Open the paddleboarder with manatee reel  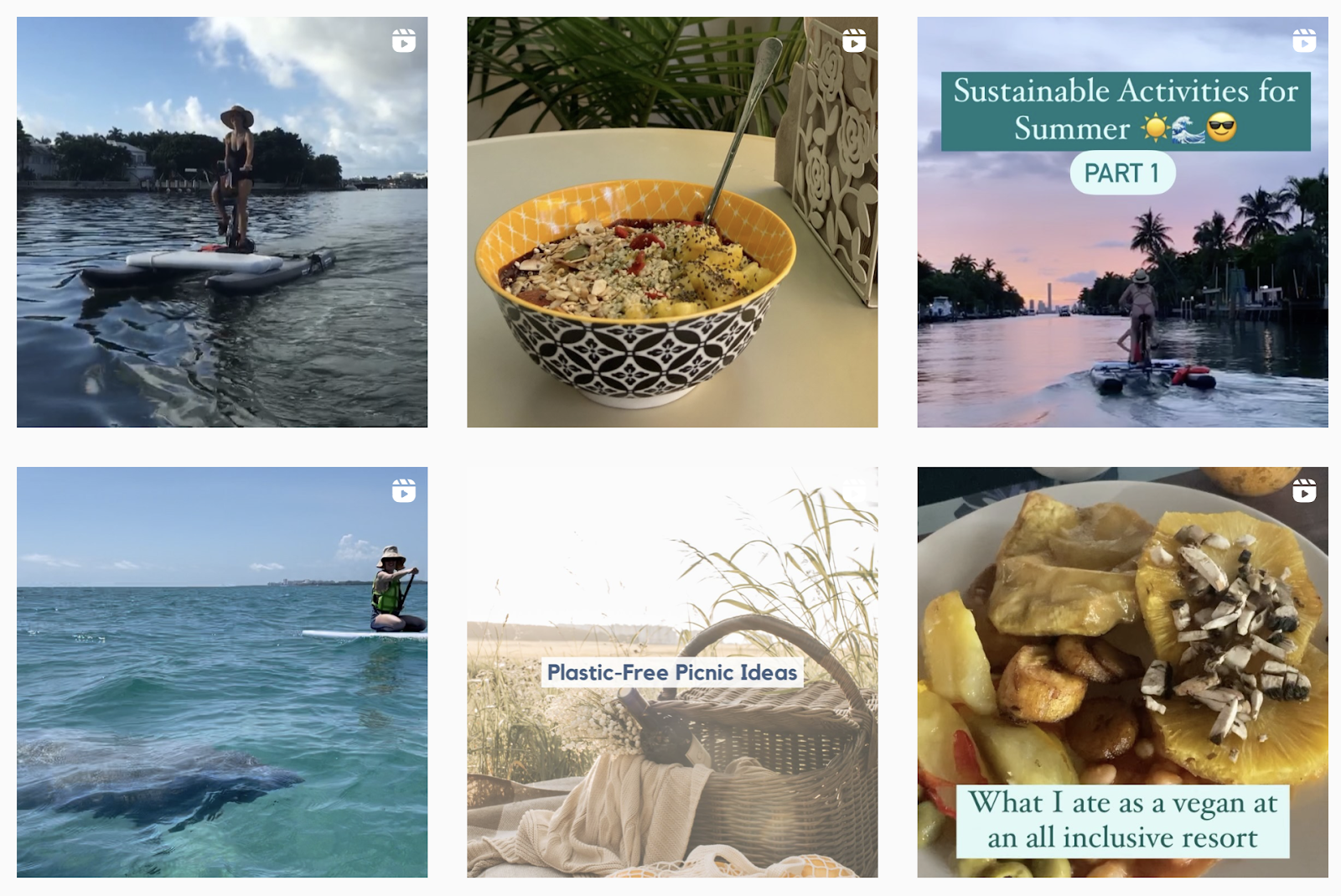(x=222, y=672)
